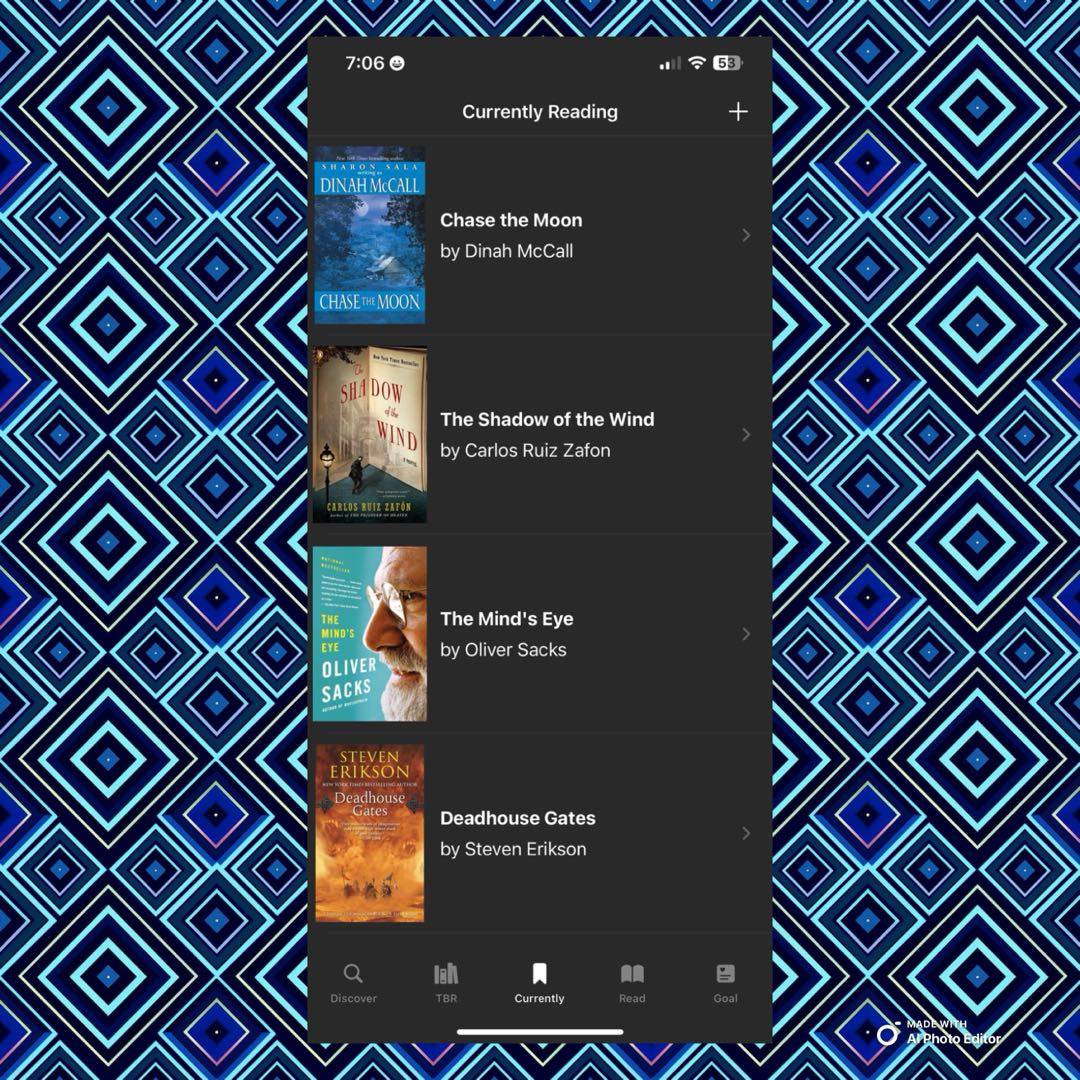Select the Currently tab
The height and width of the screenshot is (1080, 1080).
(539, 982)
